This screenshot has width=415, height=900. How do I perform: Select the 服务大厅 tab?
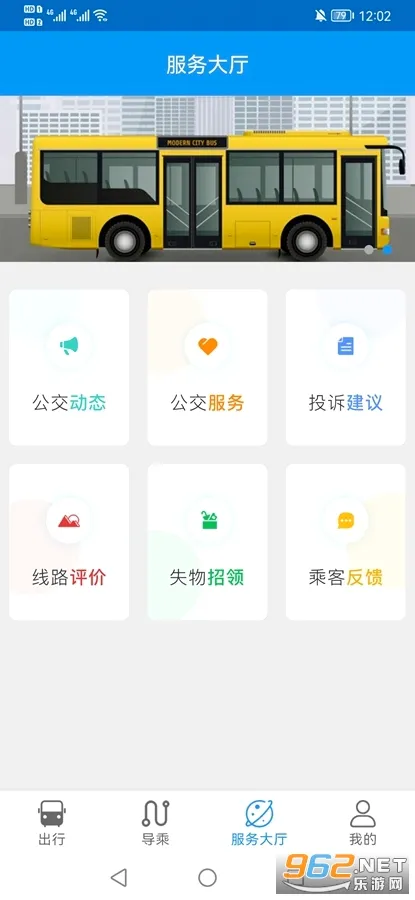pos(259,823)
